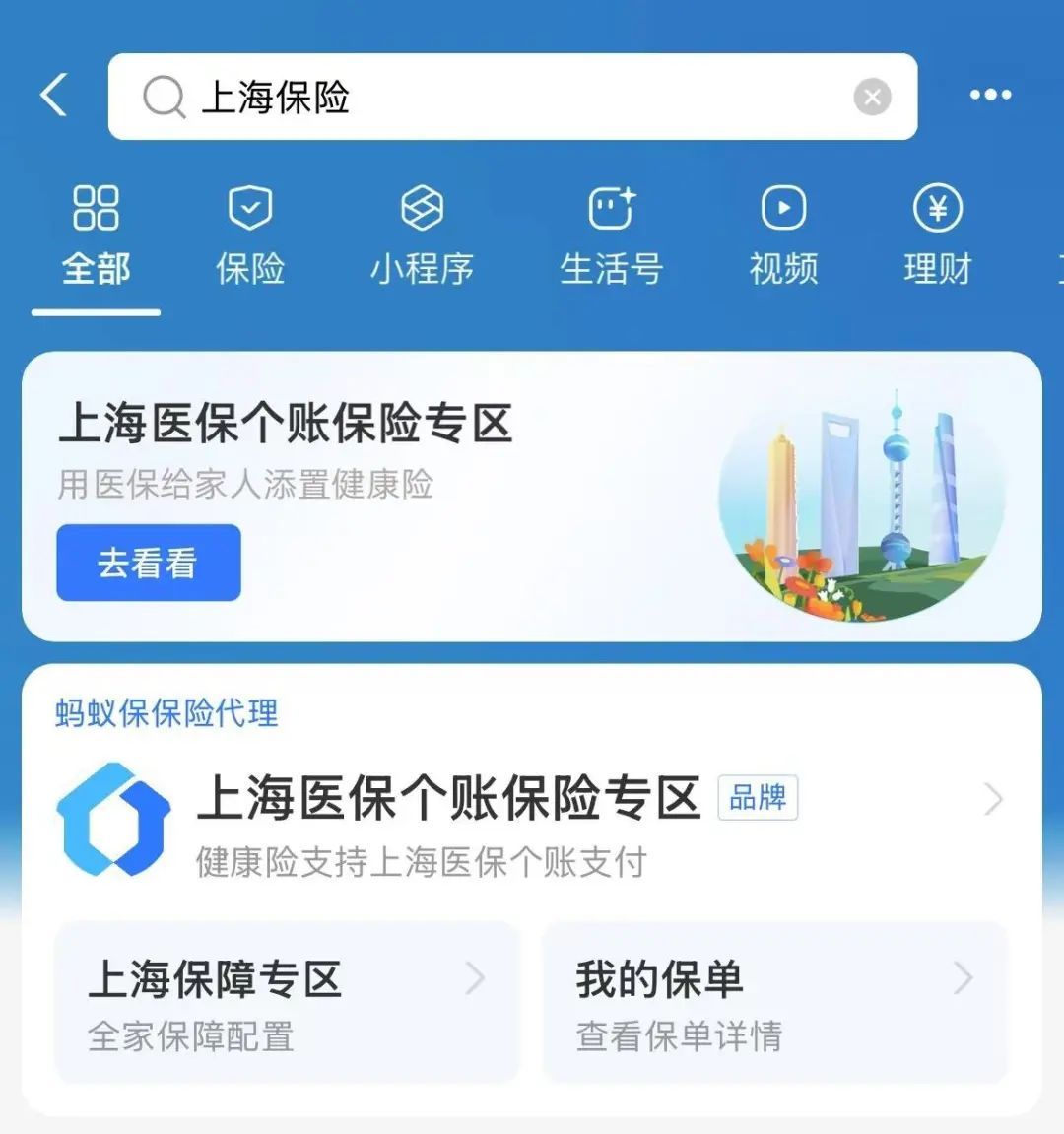Select the 全部 tab
Image resolution: width=1064 pixels, height=1134 pixels.
(96, 236)
